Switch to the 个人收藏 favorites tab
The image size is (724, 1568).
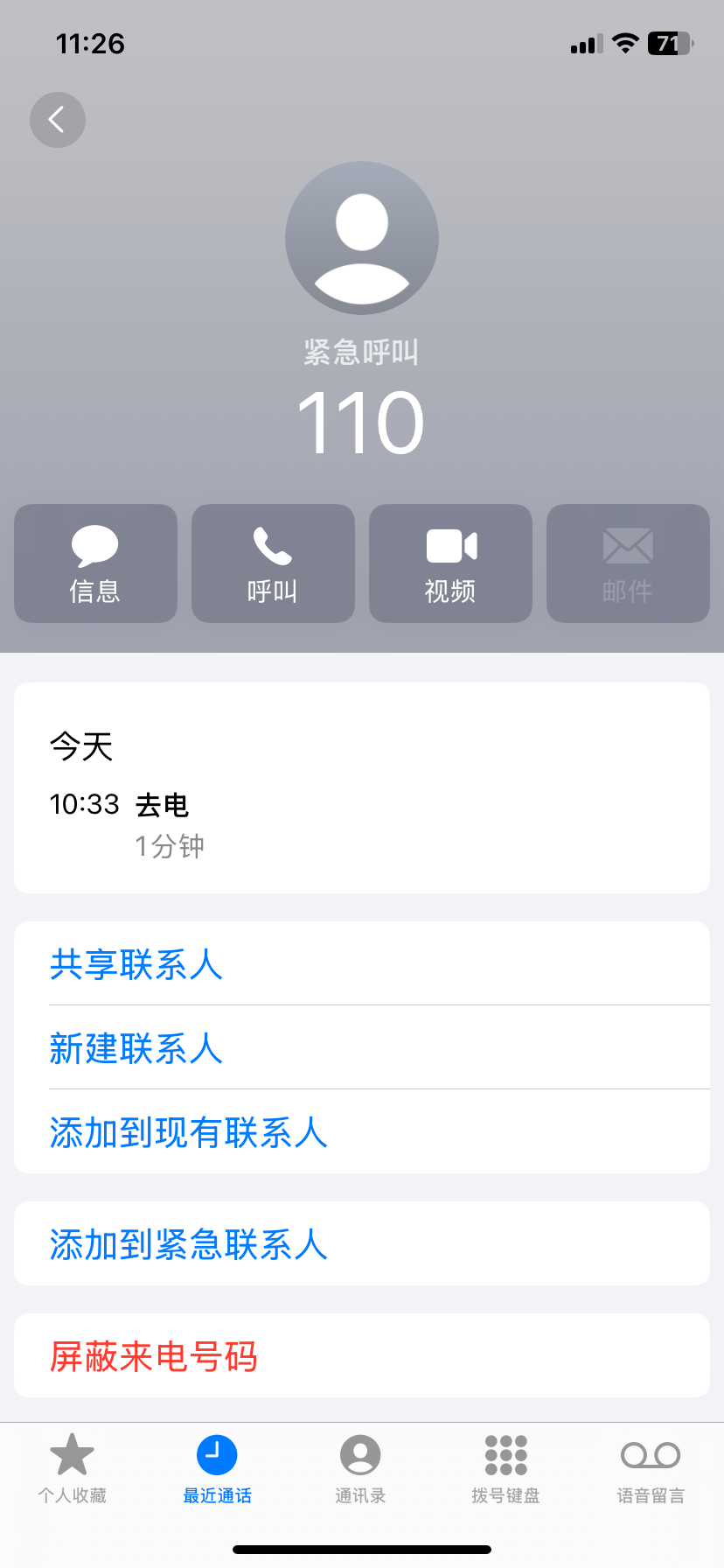pyautogui.click(x=72, y=1470)
